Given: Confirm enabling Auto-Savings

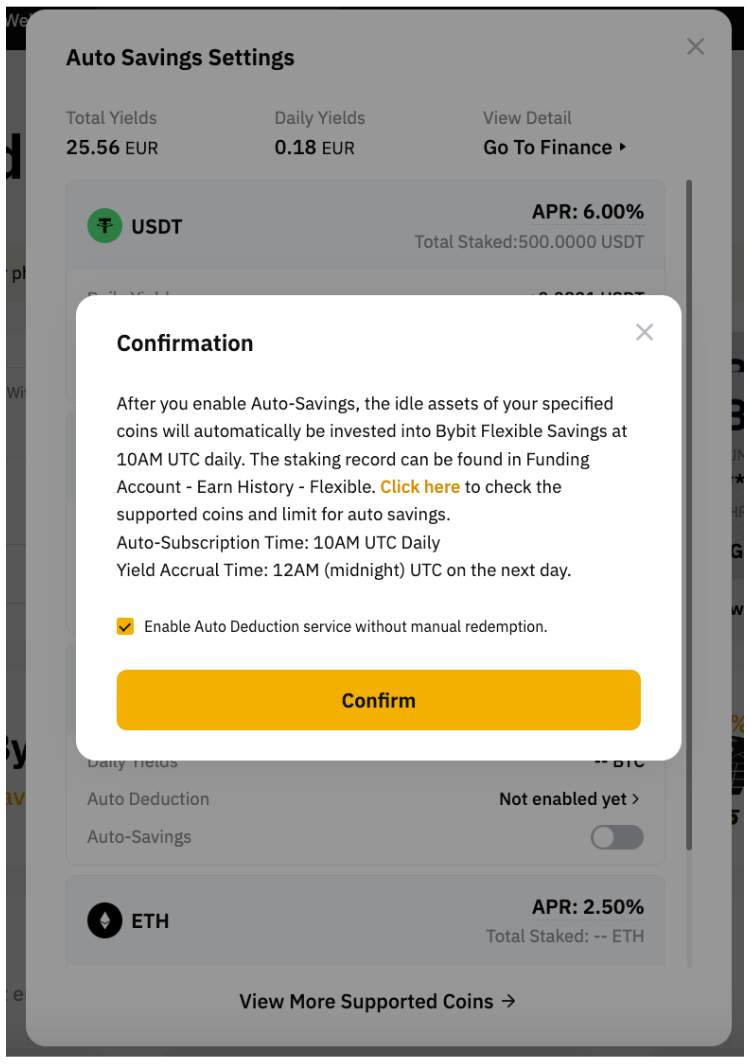Looking at the screenshot, I should coord(378,700).
